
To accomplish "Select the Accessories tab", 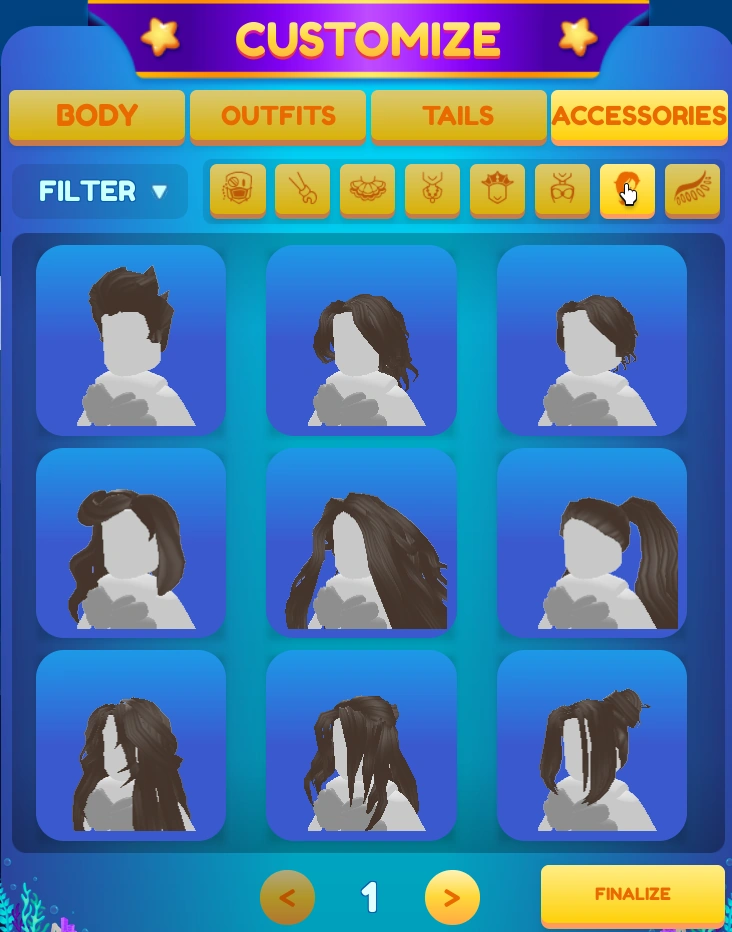I will tap(639, 116).
